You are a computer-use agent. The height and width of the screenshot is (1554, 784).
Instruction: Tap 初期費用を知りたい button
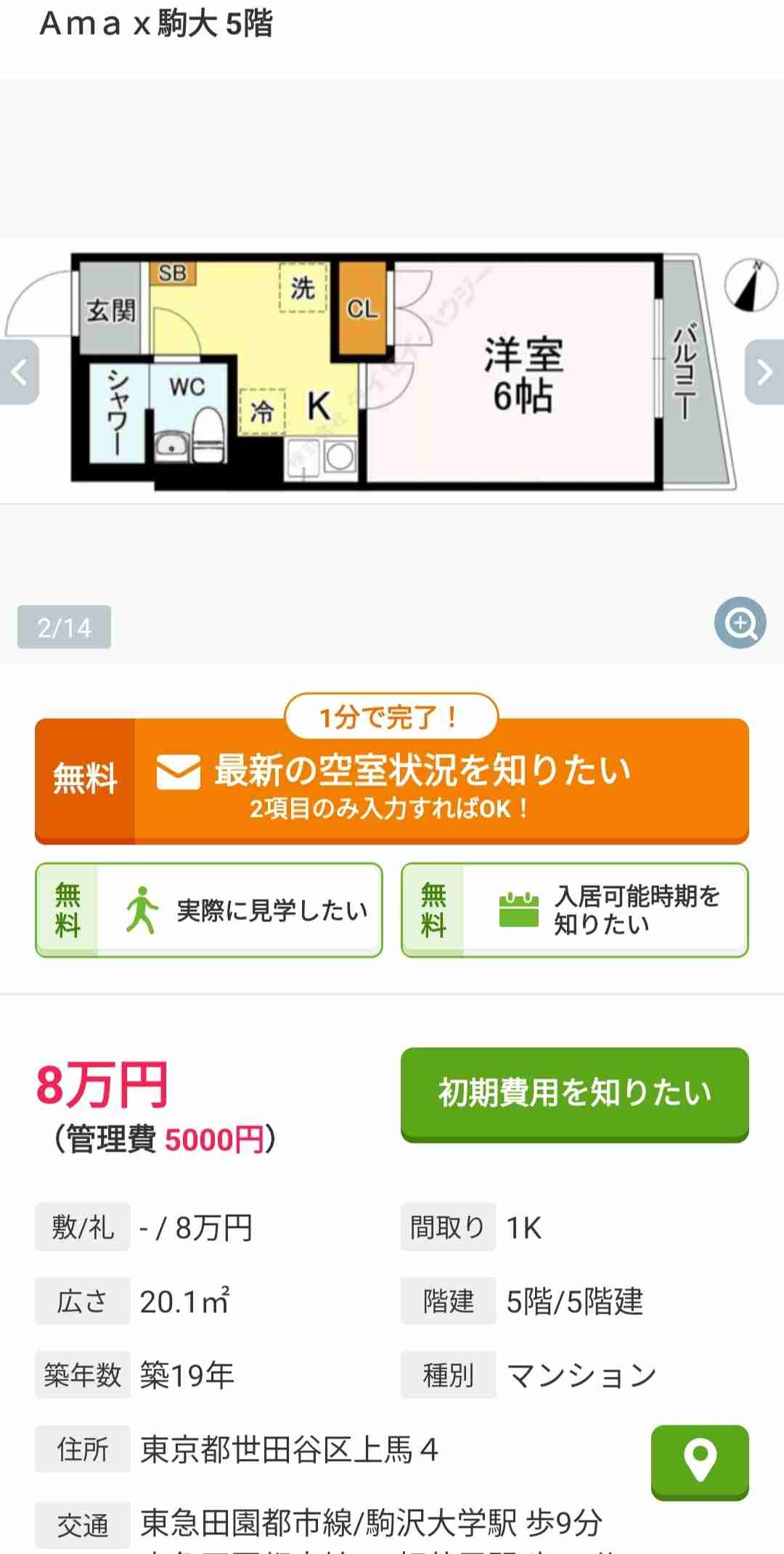[574, 1093]
